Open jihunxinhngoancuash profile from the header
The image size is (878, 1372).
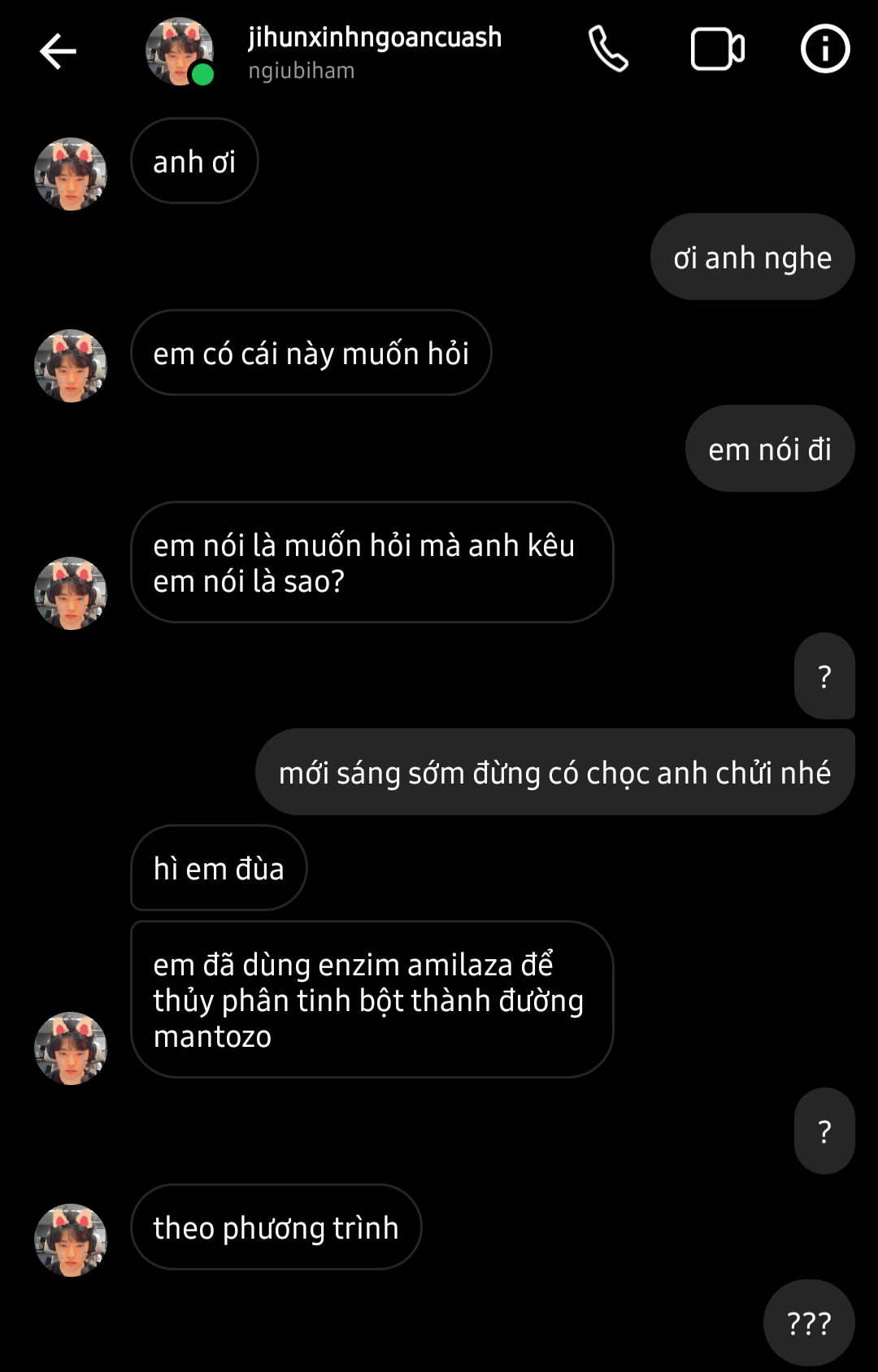tap(374, 50)
